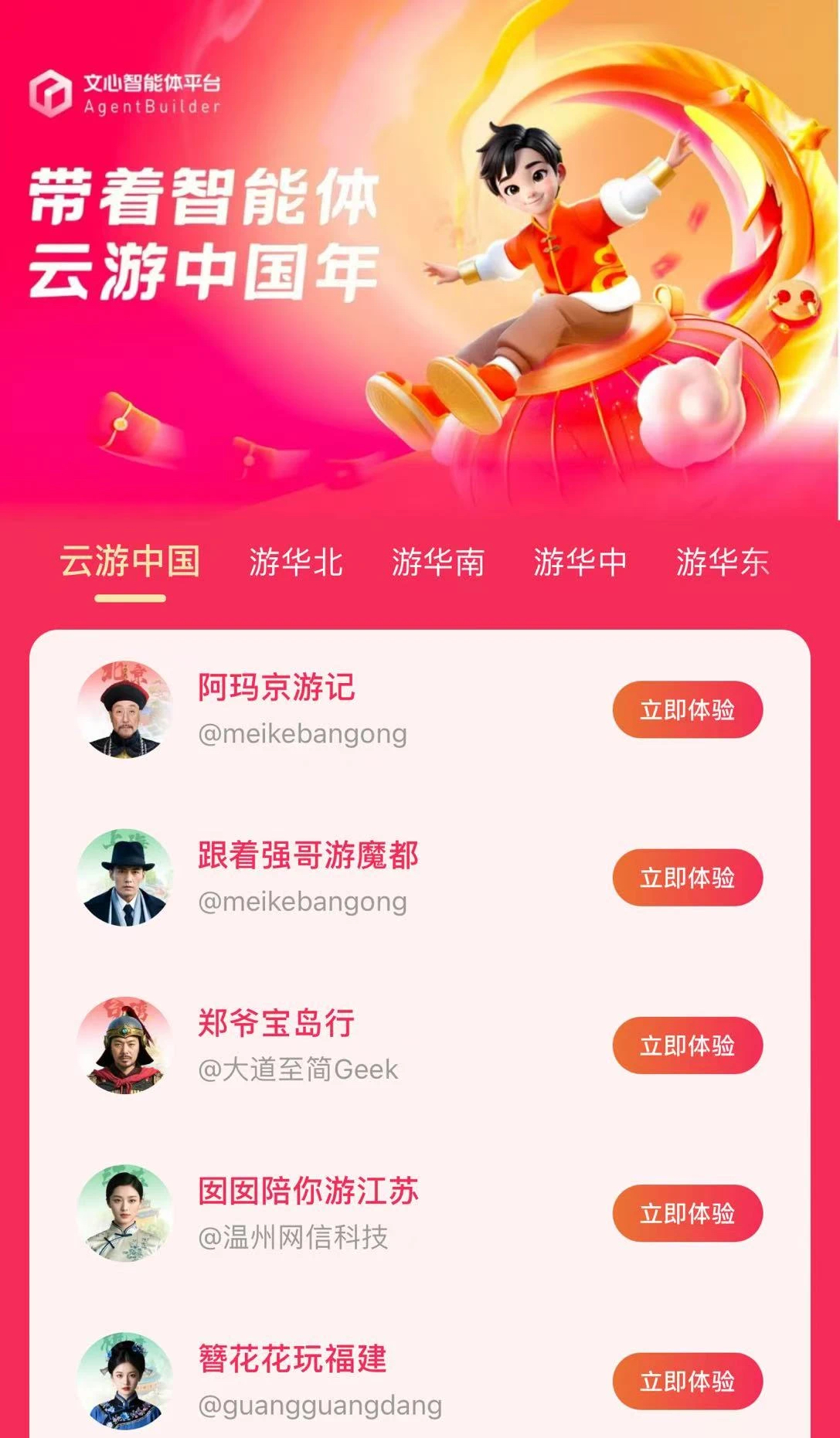Switch to the 游华东 tab
This screenshot has width=840, height=1438.
tap(722, 562)
